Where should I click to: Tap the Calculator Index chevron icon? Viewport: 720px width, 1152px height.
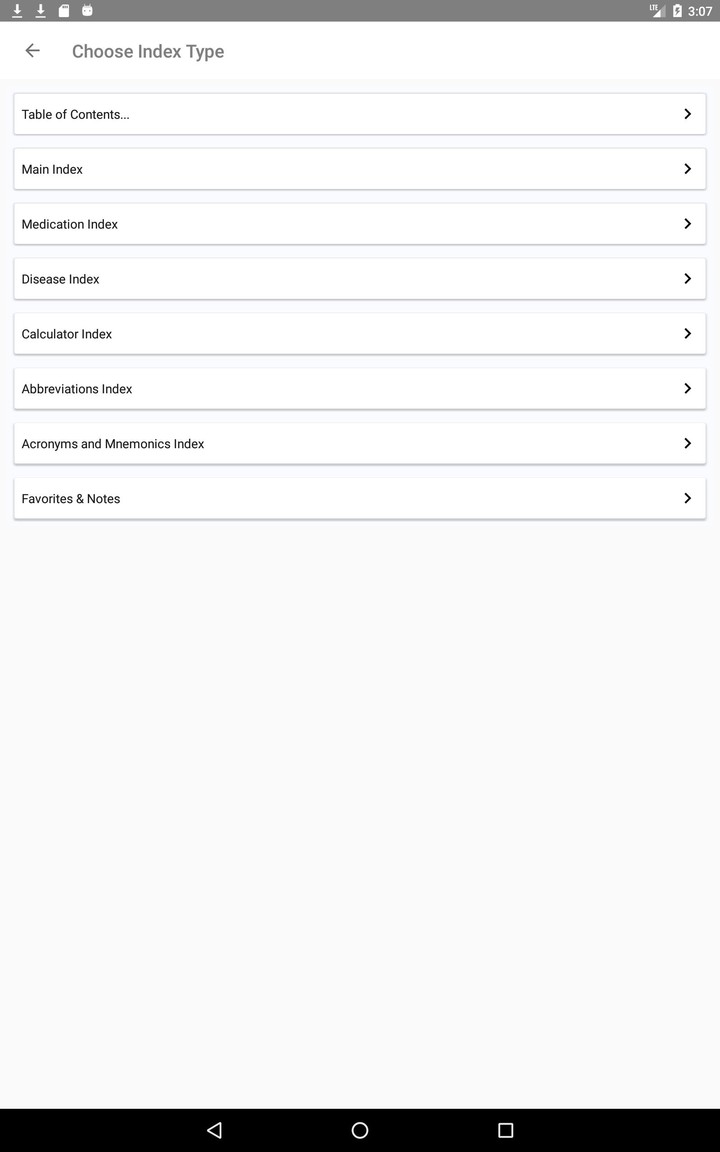pos(687,333)
